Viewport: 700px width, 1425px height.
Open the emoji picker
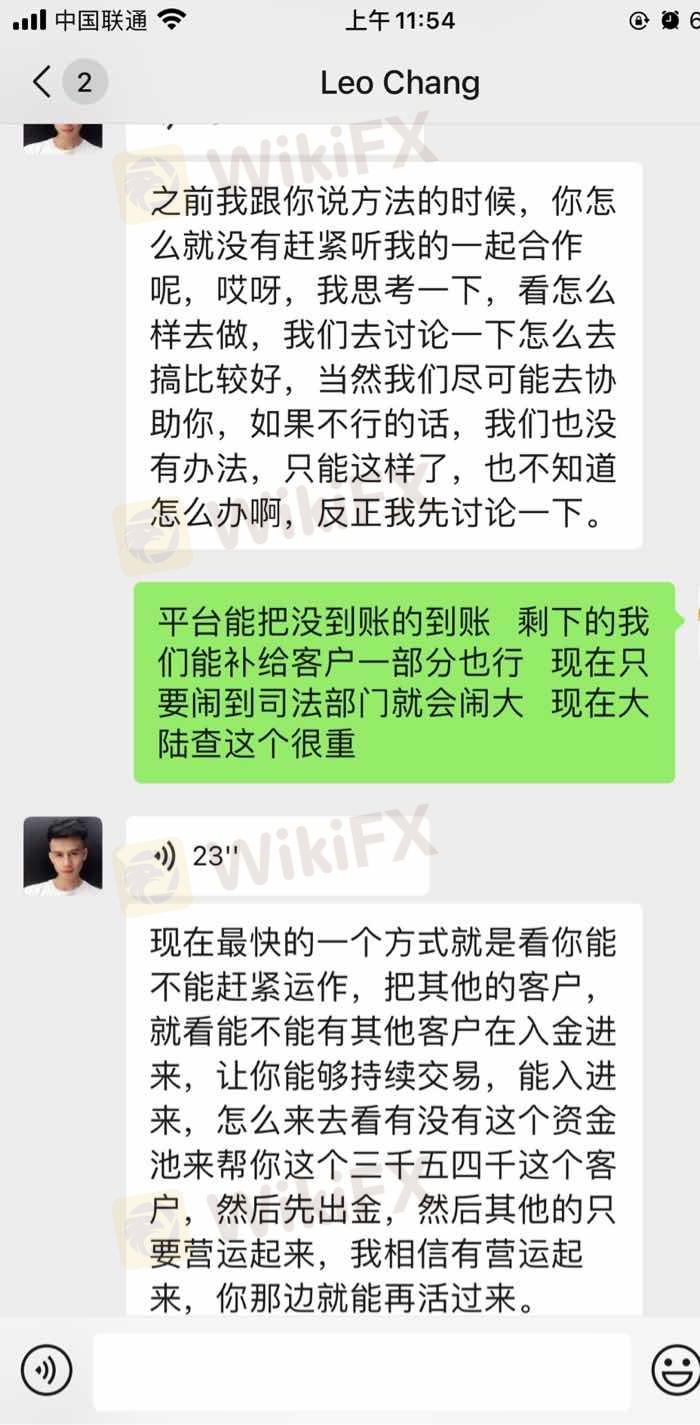click(x=676, y=1369)
